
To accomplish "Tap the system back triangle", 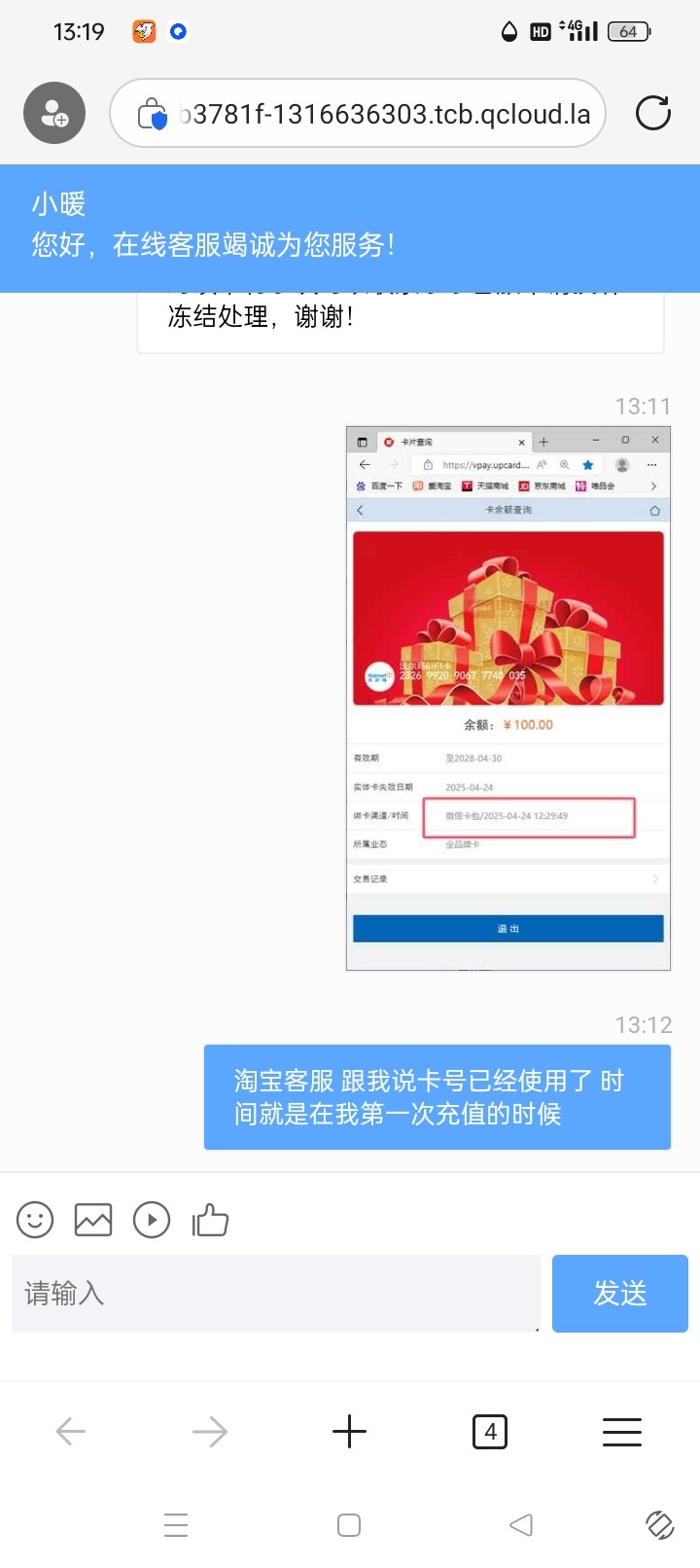I will [x=521, y=1524].
